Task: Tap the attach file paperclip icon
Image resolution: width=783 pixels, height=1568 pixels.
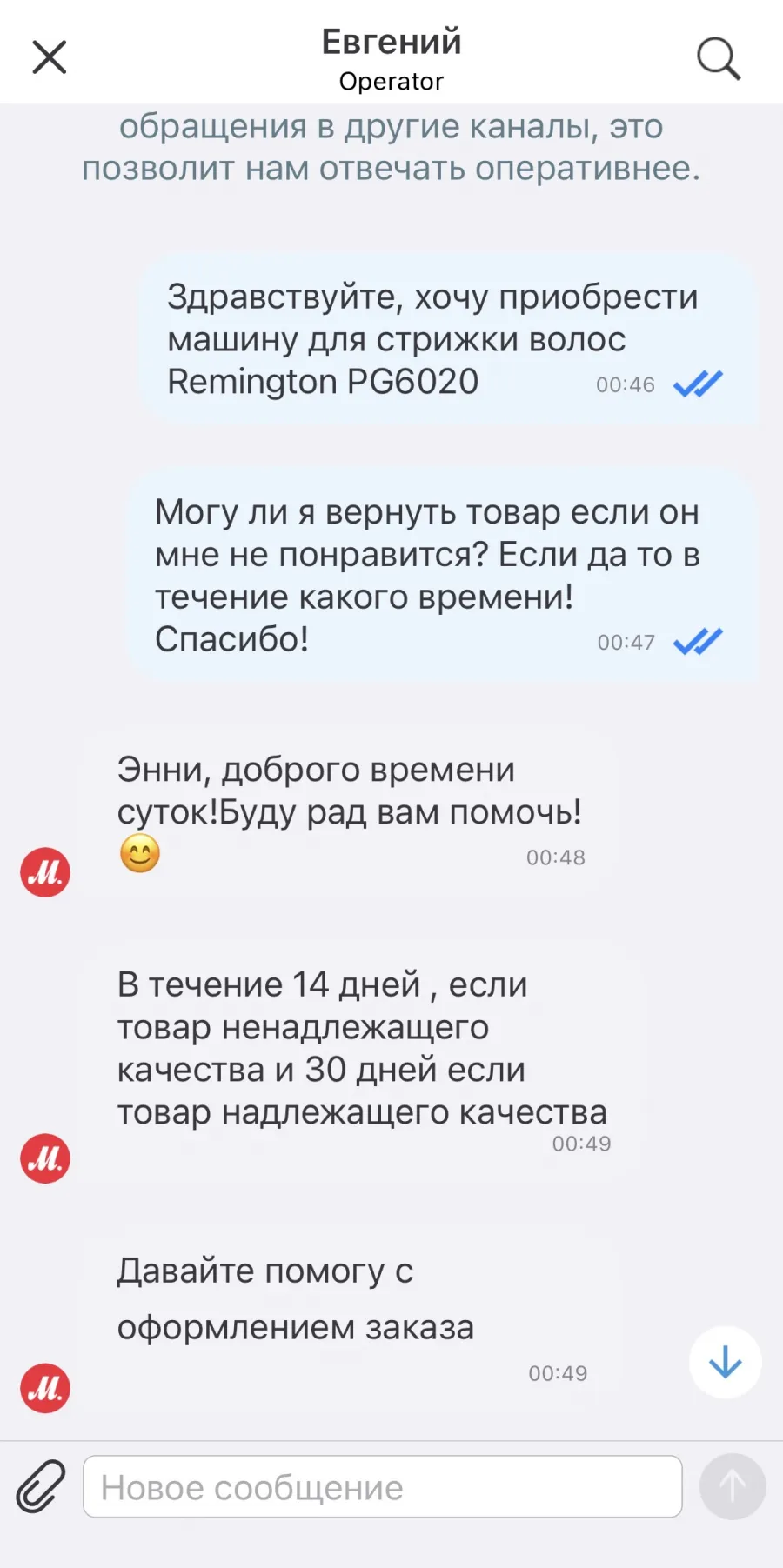Action: click(41, 1486)
